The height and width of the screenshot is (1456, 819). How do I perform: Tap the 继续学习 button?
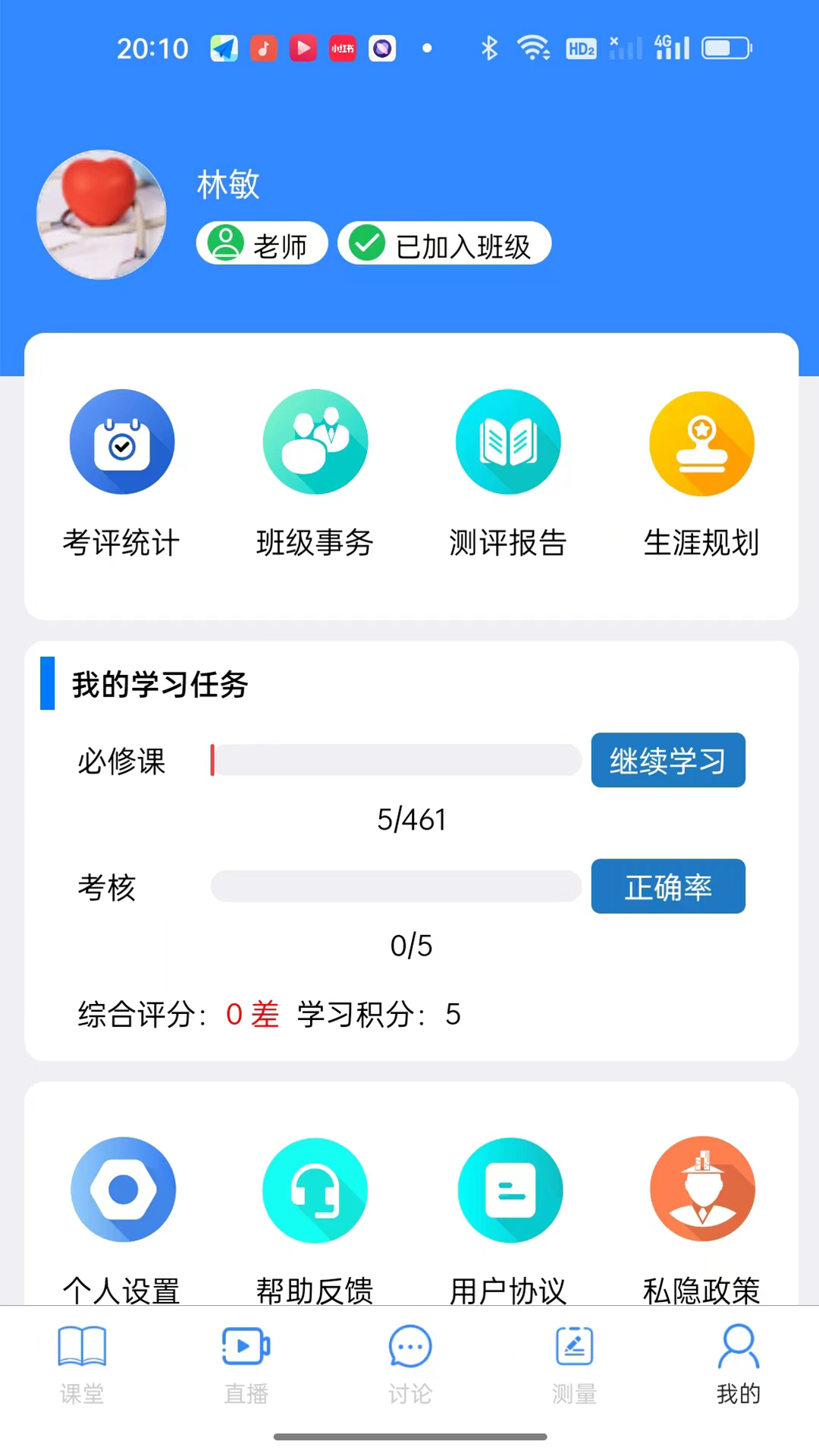point(667,760)
